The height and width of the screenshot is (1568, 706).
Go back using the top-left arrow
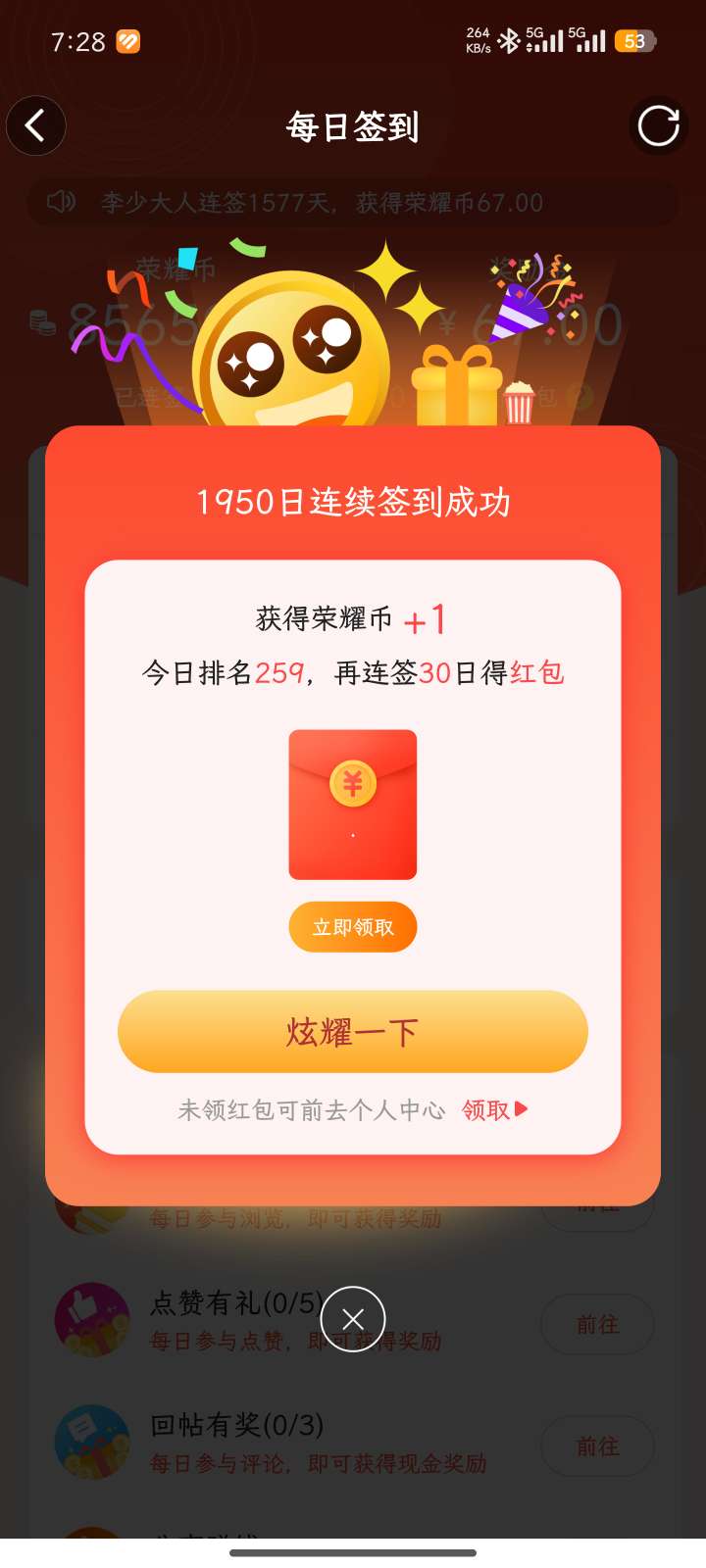coord(36,125)
